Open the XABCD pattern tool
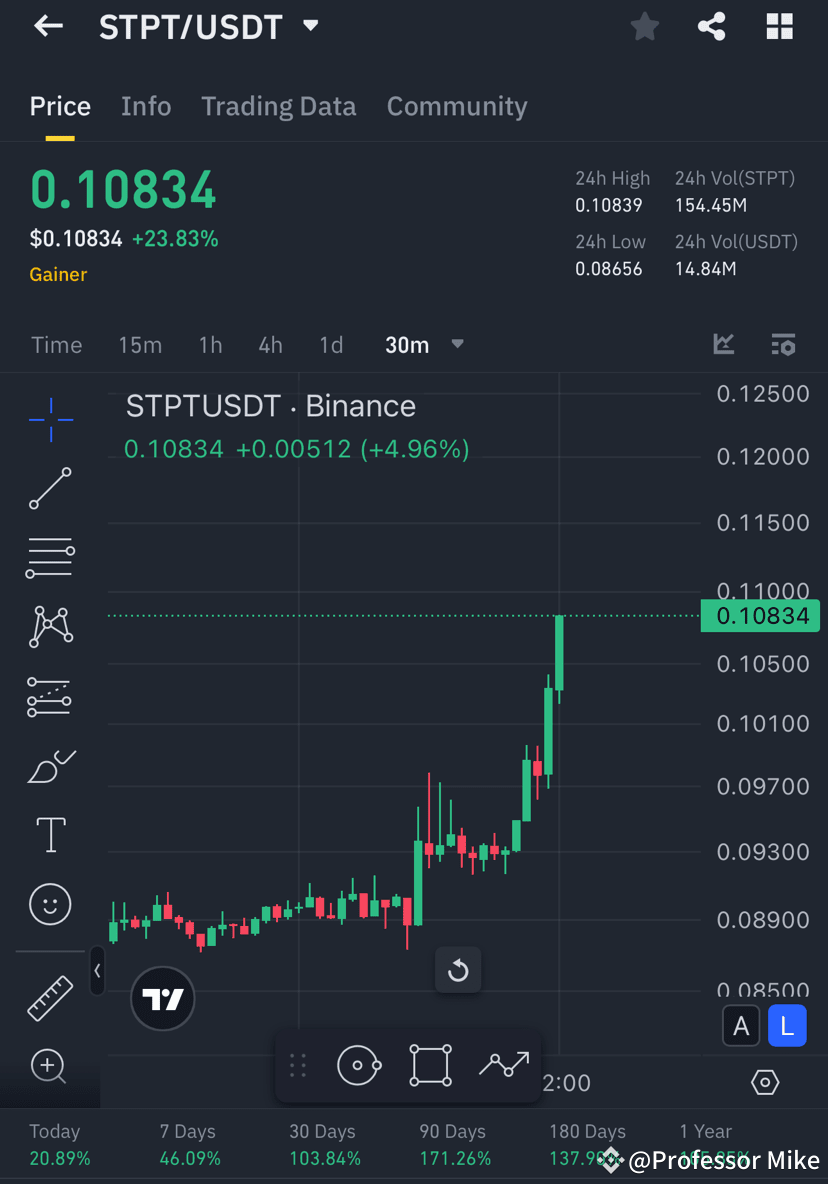This screenshot has height=1184, width=828. [50, 626]
